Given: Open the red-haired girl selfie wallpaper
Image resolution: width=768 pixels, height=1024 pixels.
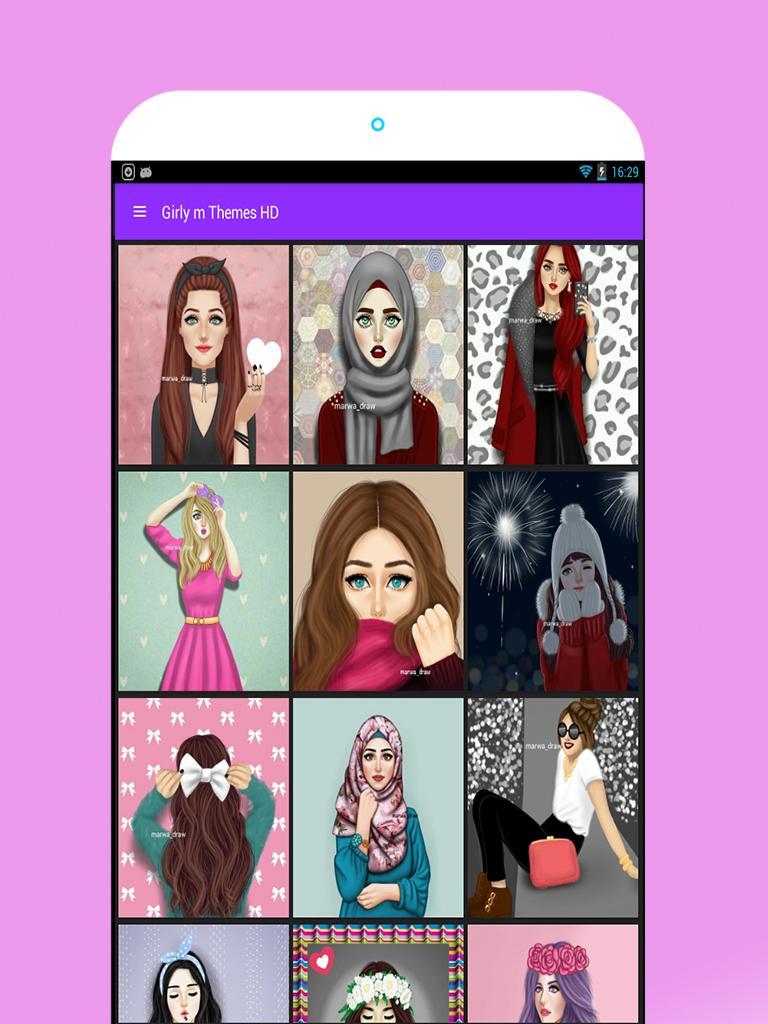Looking at the screenshot, I should click(554, 351).
